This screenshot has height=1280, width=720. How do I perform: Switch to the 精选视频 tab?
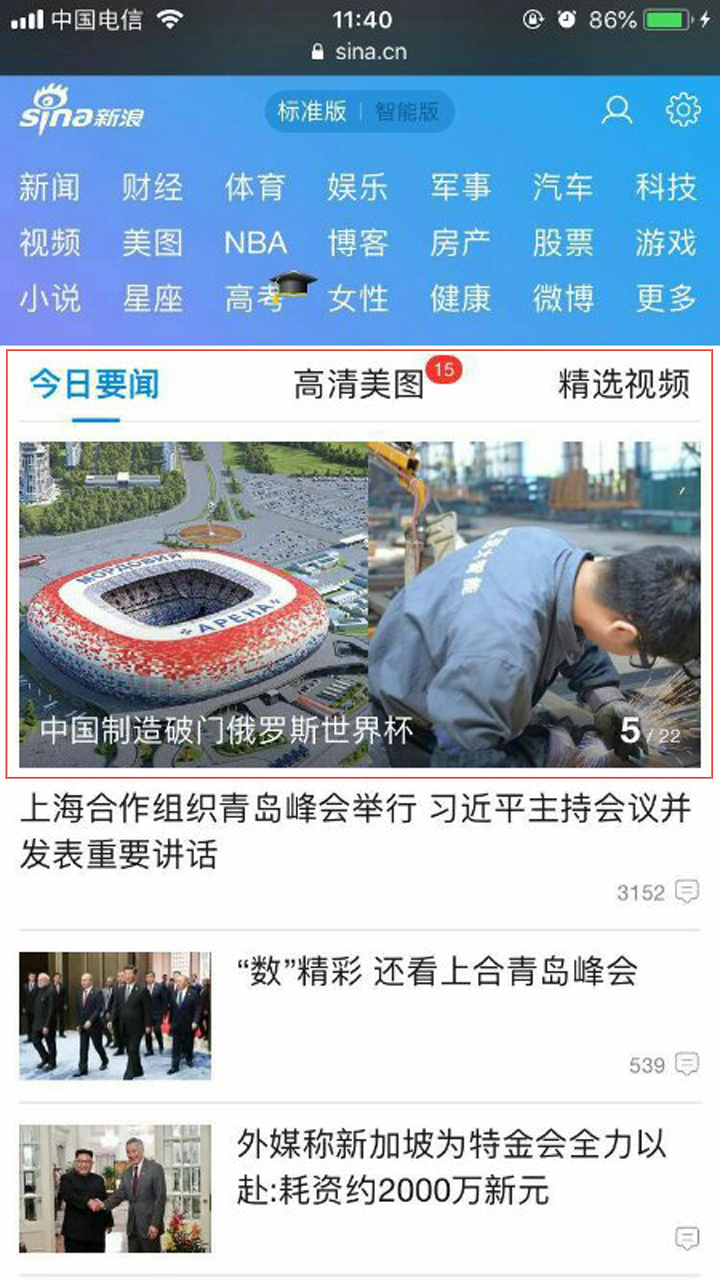624,385
